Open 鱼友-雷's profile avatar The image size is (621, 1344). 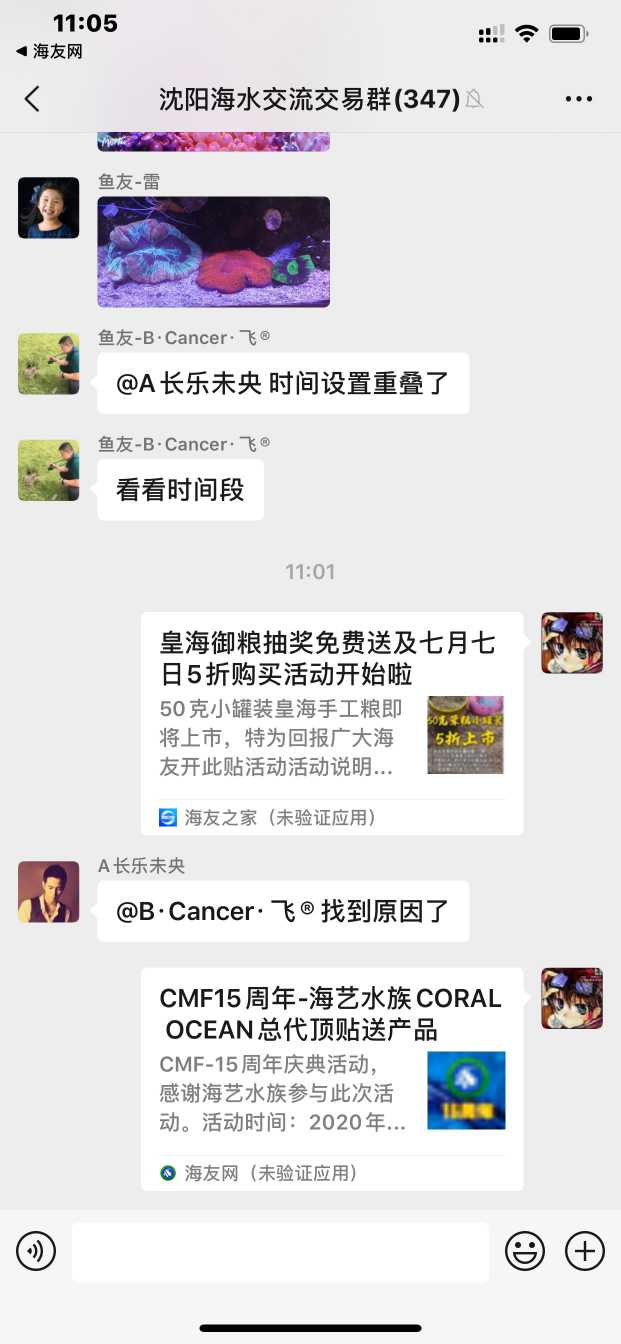(x=48, y=208)
